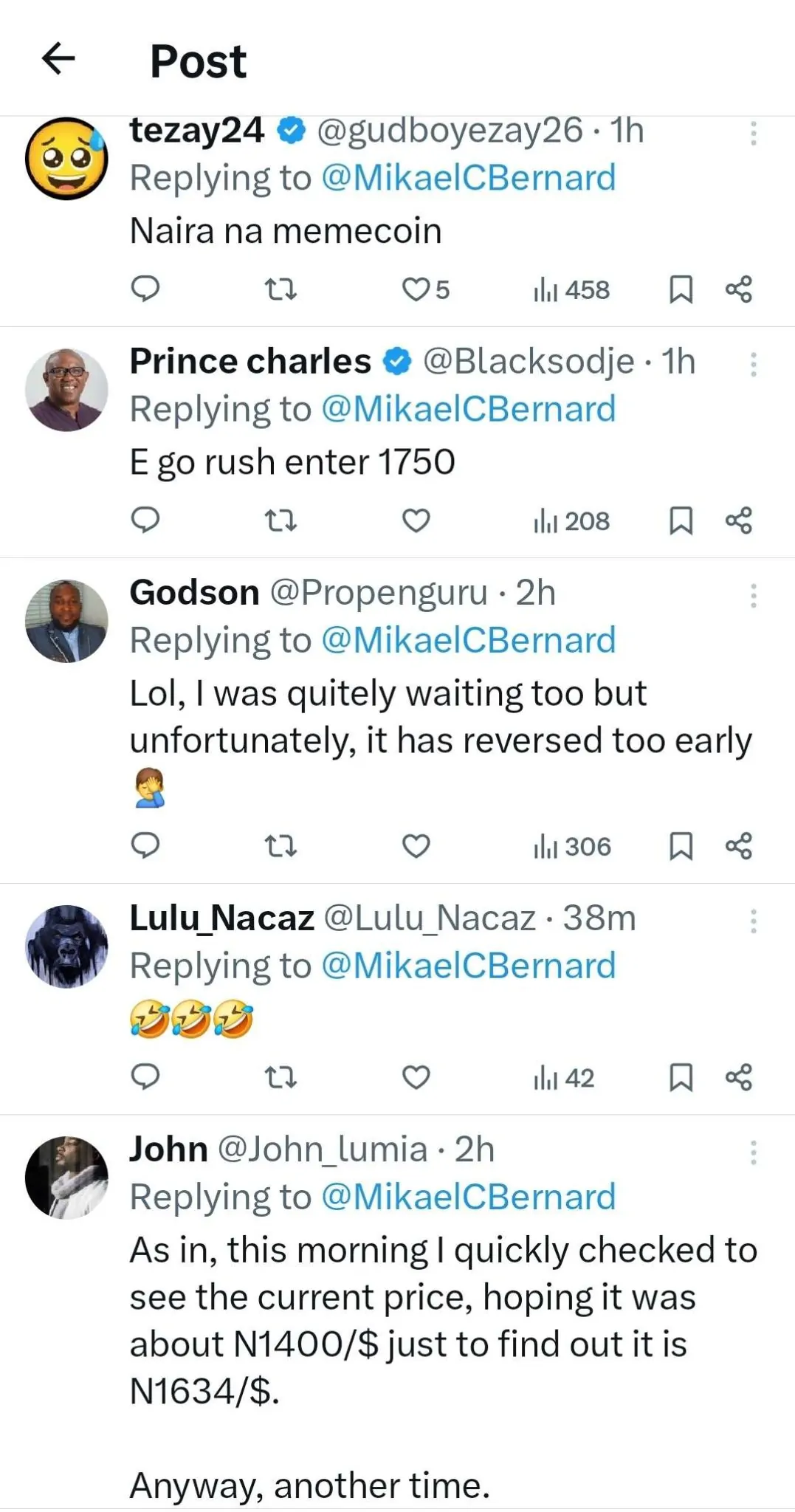
Task: Open more options on Godson's reply
Action: point(753,595)
